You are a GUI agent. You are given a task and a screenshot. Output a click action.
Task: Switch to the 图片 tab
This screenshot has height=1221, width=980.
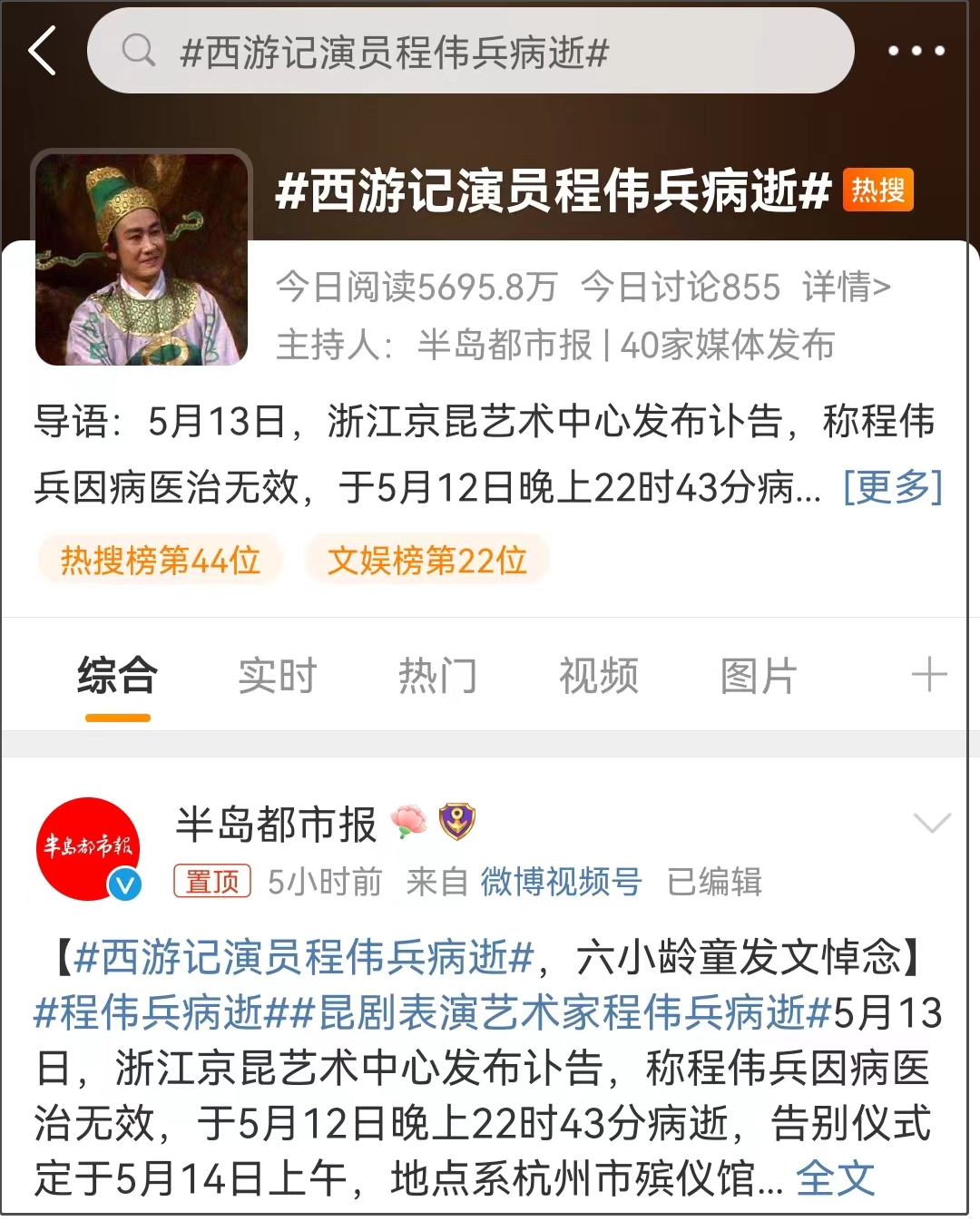point(759,676)
